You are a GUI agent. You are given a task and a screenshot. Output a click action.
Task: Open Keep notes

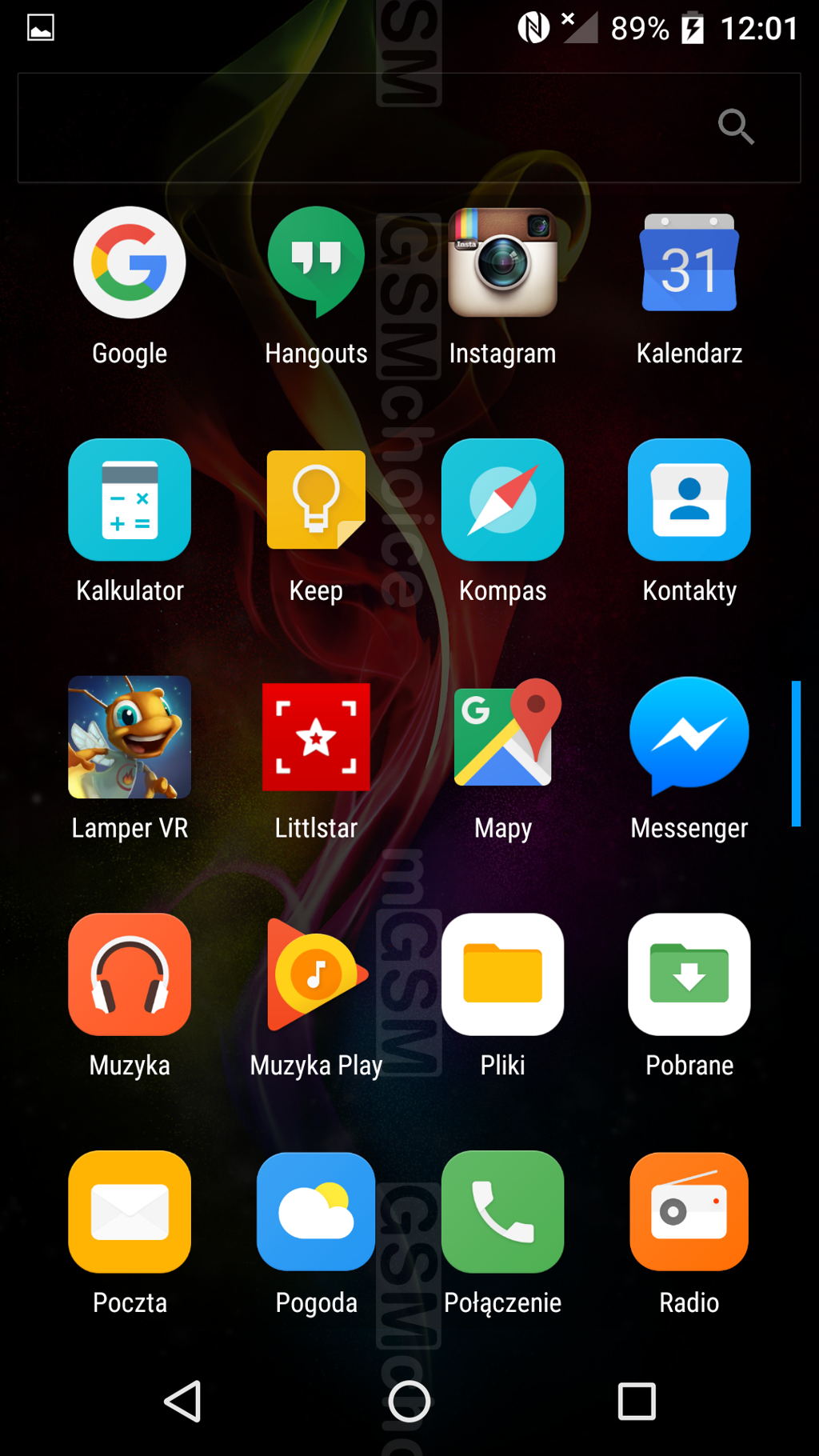click(x=316, y=500)
